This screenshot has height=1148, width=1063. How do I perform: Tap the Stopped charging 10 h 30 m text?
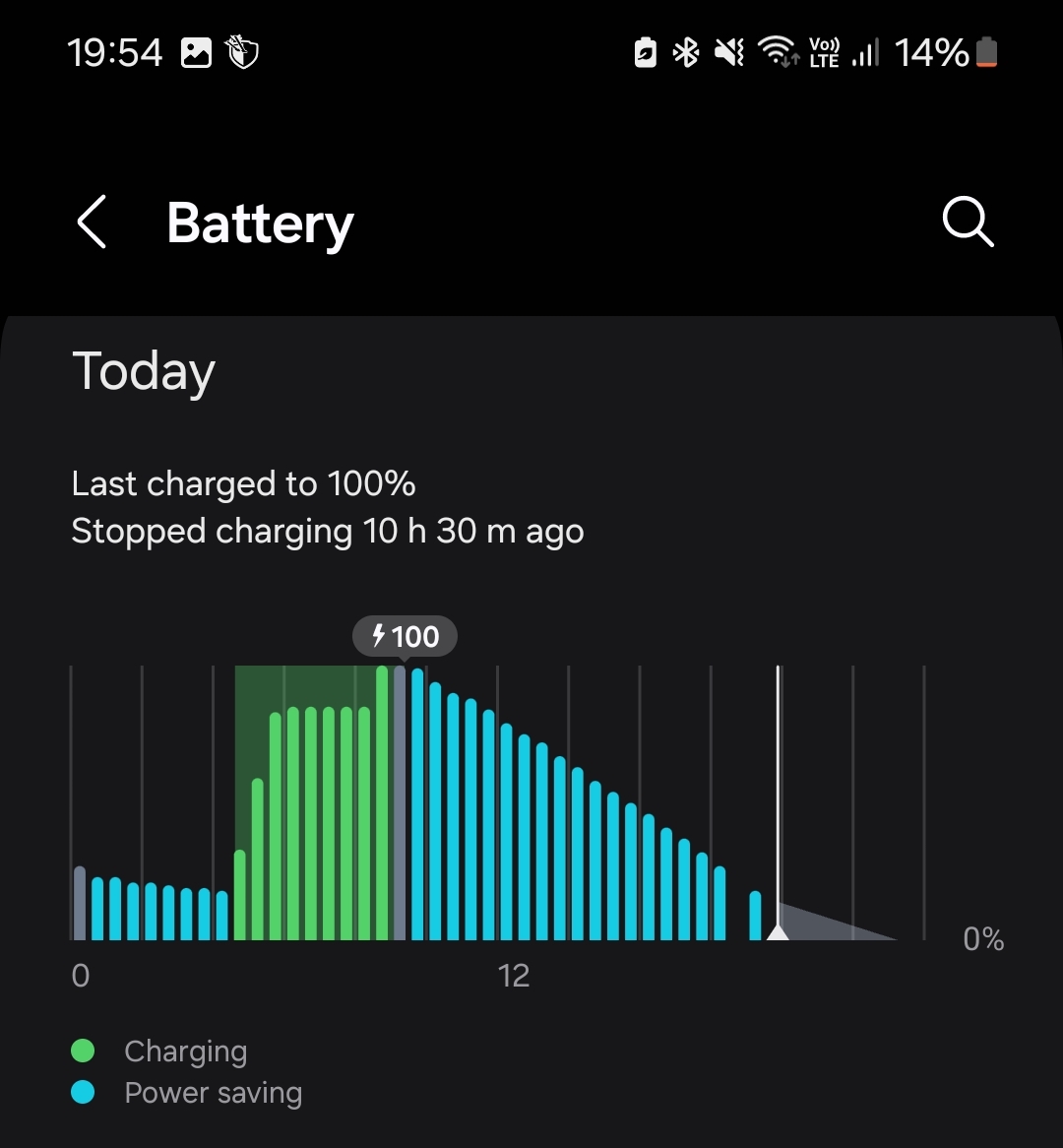tap(327, 531)
